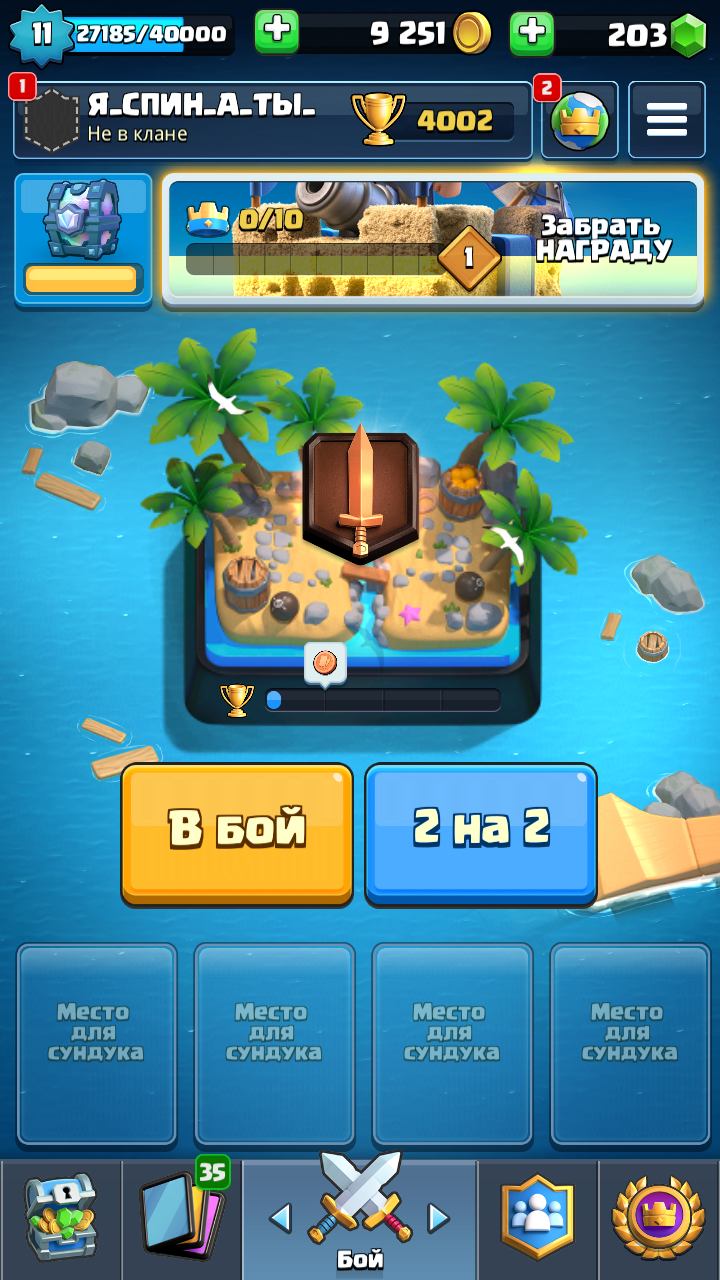Open player profile Я_СПИН_А_ТЫ_
Viewport: 720px width, 1280px height.
(273, 120)
